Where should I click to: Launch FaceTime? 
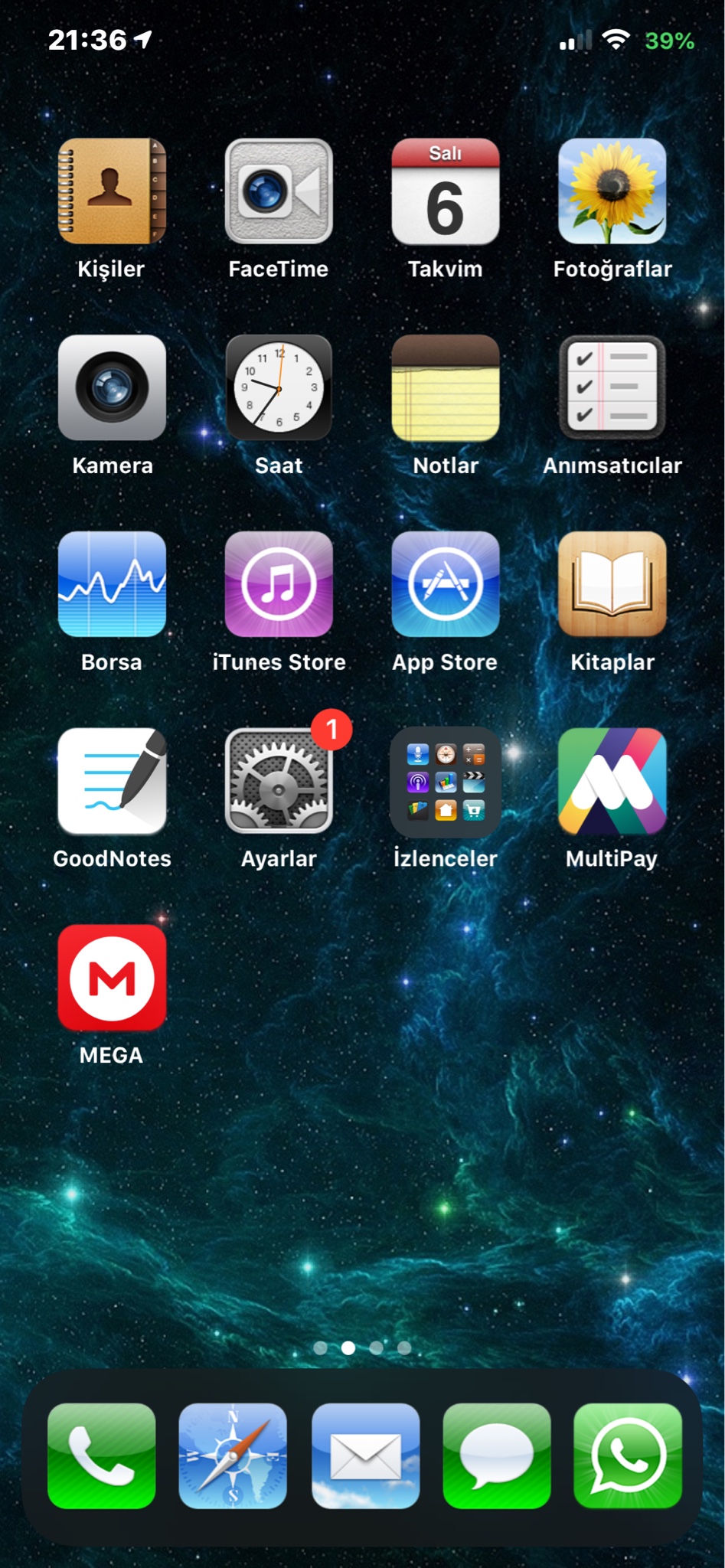pos(279,191)
